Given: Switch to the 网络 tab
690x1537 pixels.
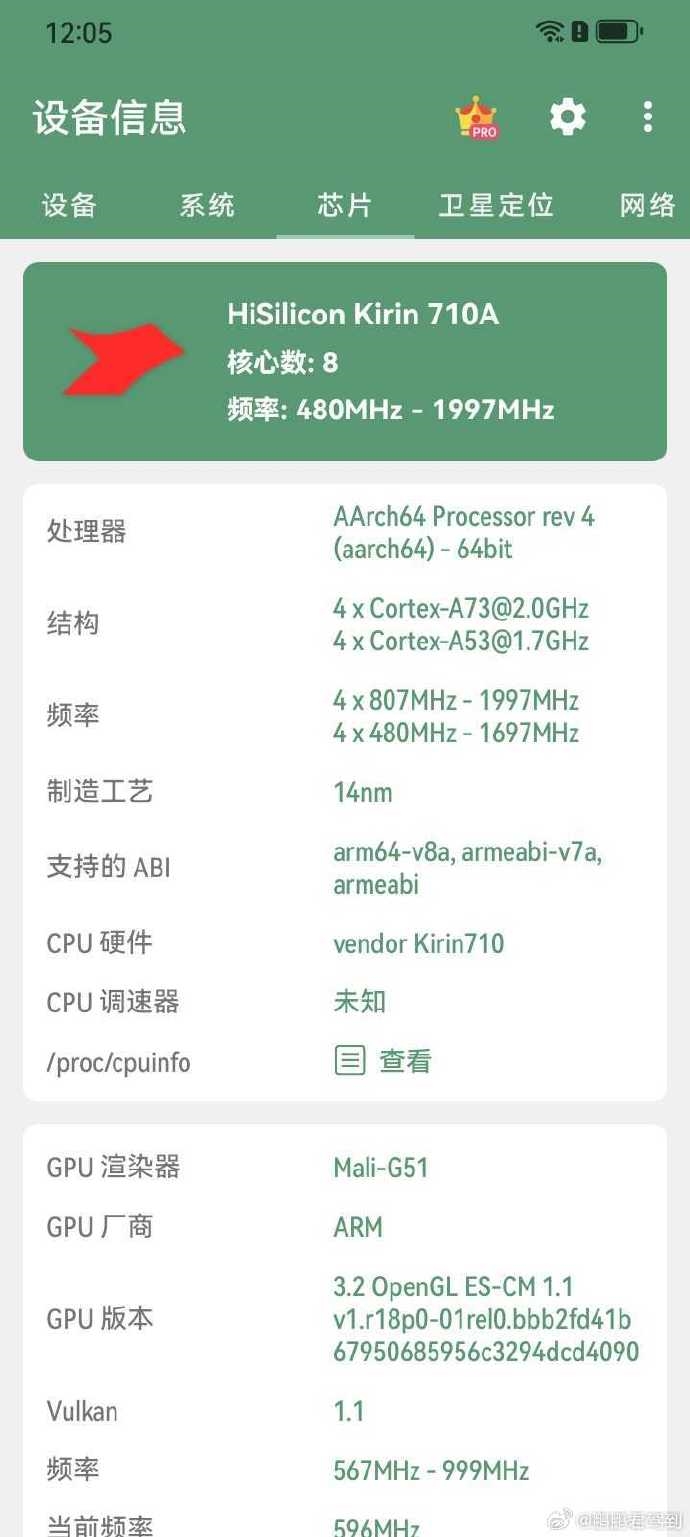Looking at the screenshot, I should [x=647, y=205].
